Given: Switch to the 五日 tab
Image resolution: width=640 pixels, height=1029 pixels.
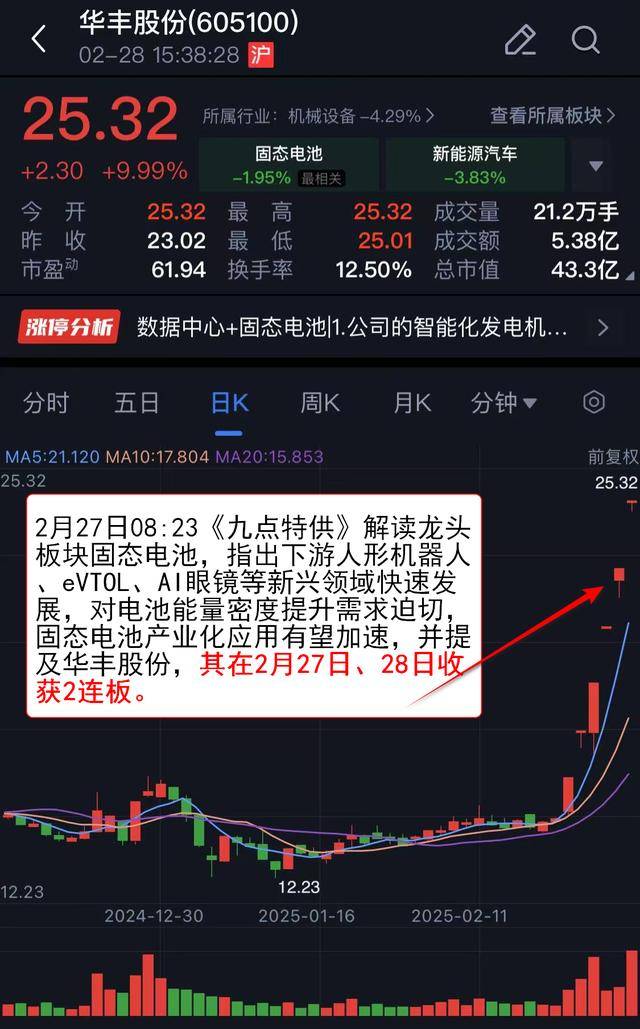Looking at the screenshot, I should point(137,403).
